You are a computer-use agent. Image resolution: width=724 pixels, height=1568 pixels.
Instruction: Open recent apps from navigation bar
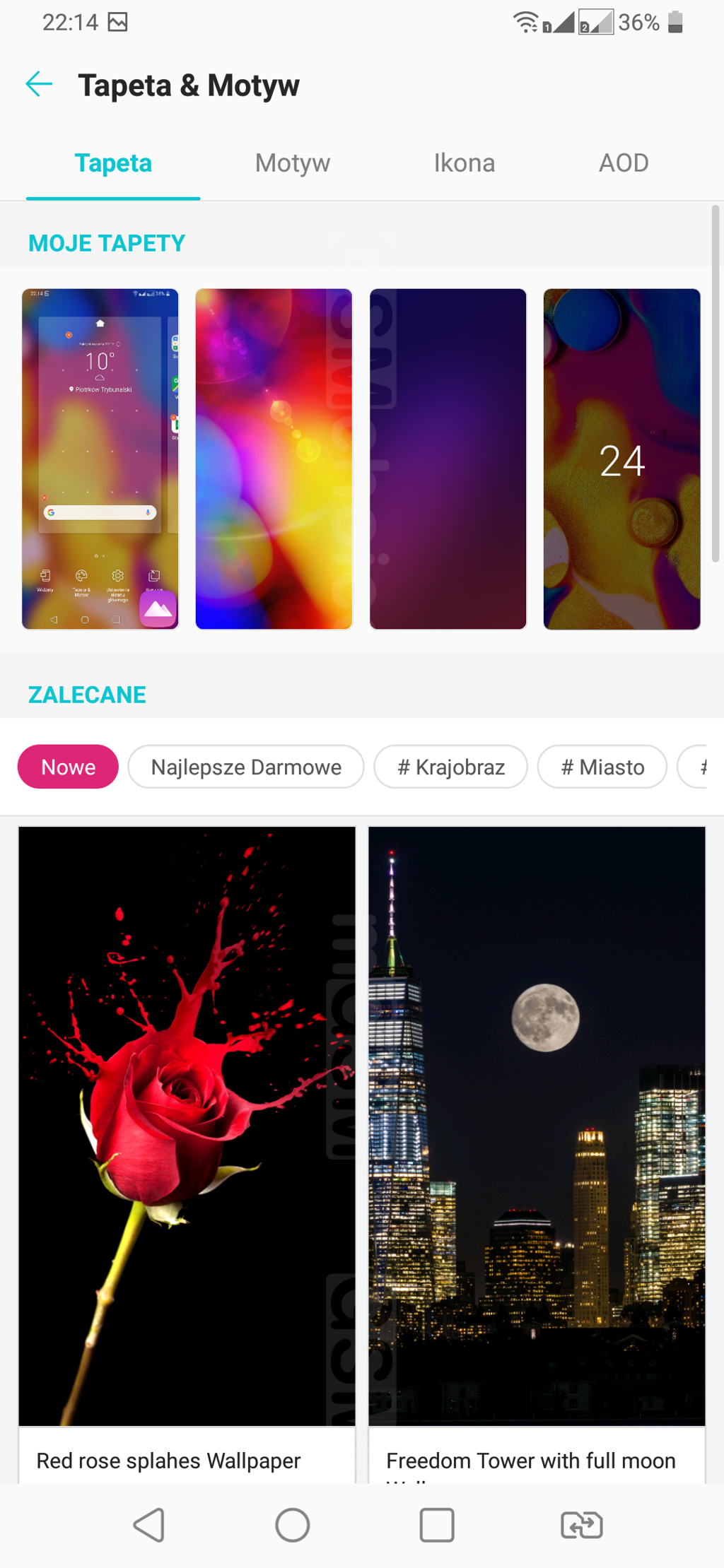(x=436, y=1525)
